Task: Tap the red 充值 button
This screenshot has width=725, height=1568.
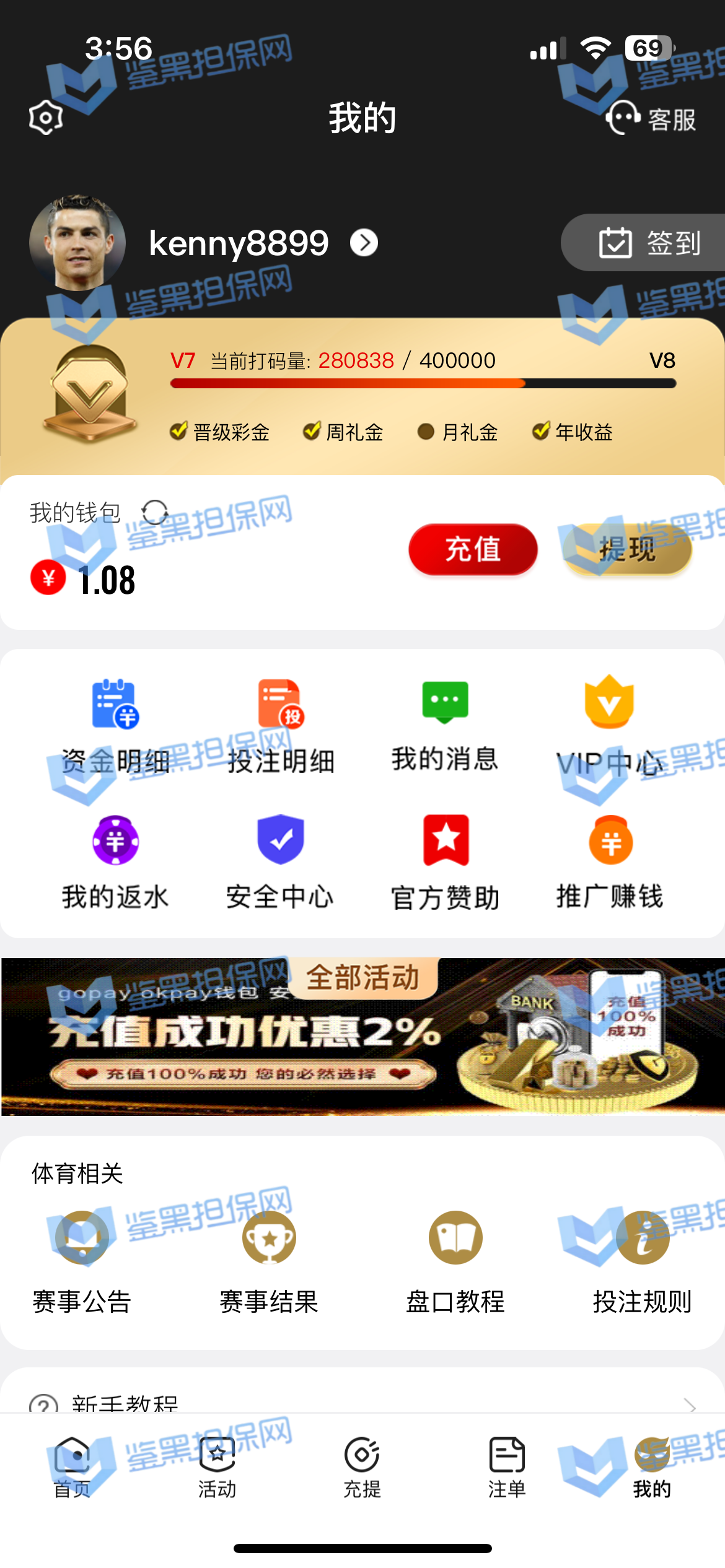Action: coord(473,549)
